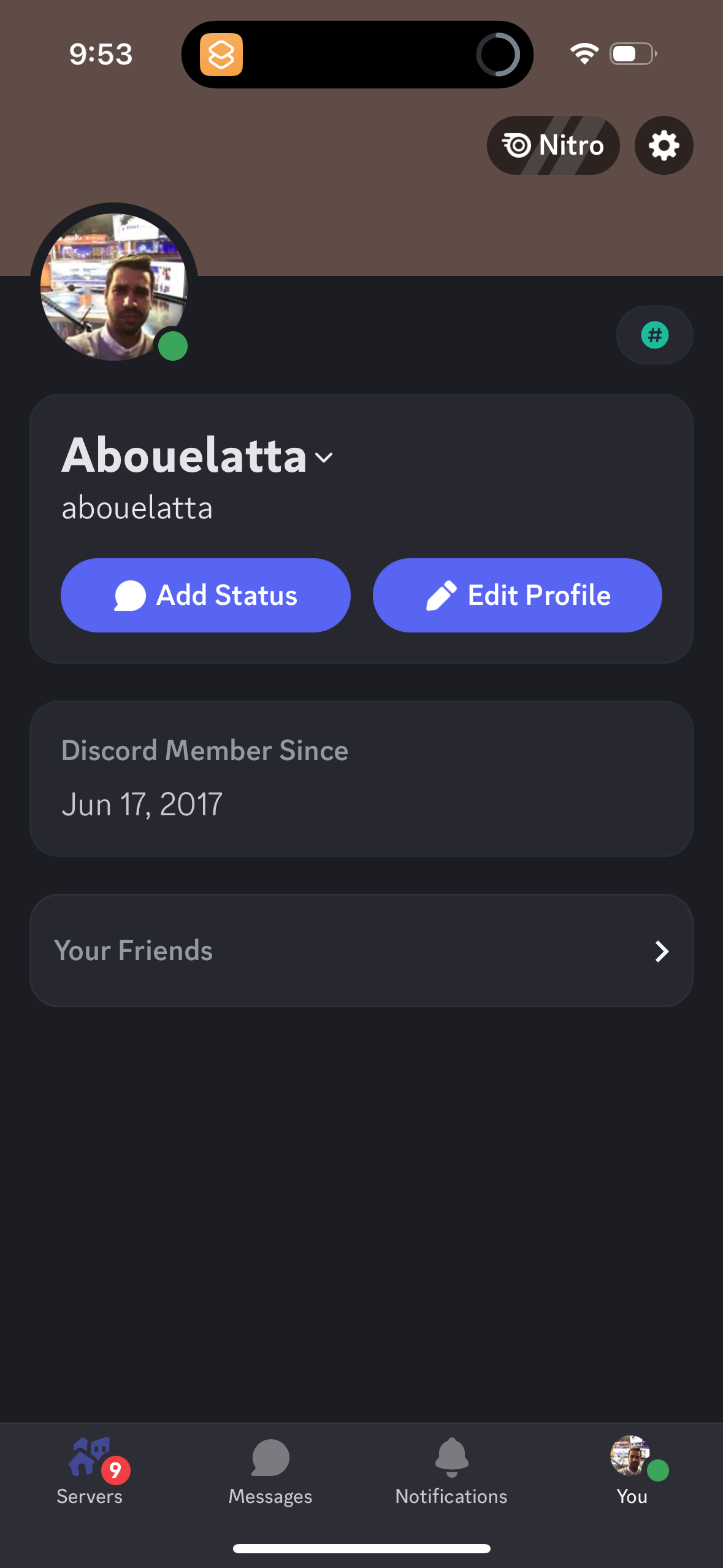Open the settings gear icon

(x=664, y=145)
